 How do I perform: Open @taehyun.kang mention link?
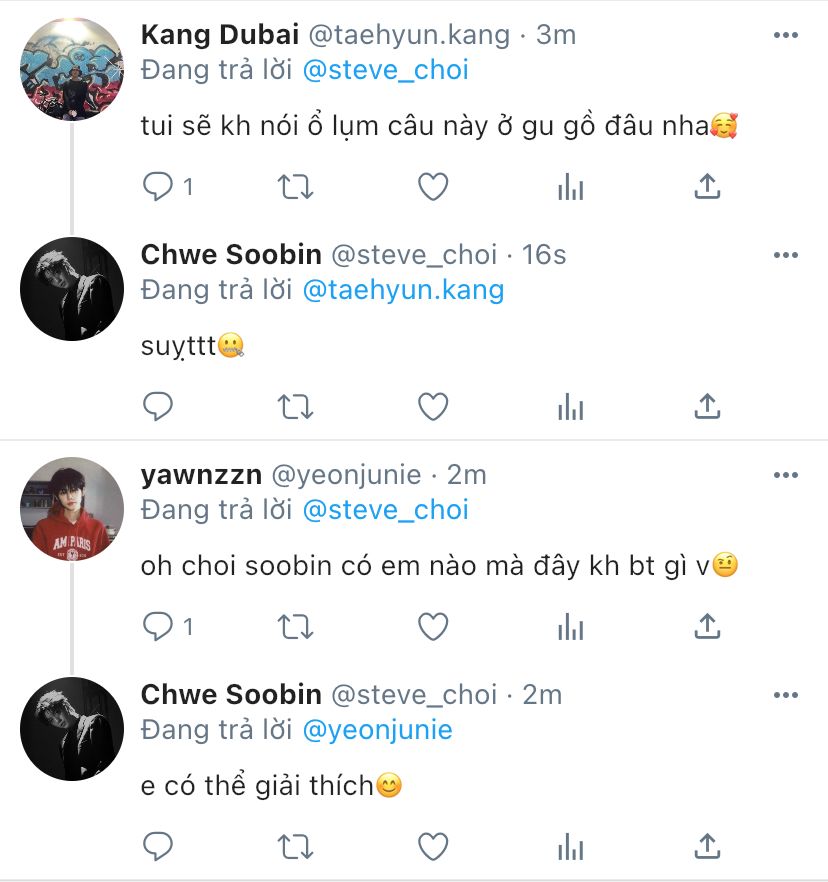(403, 291)
